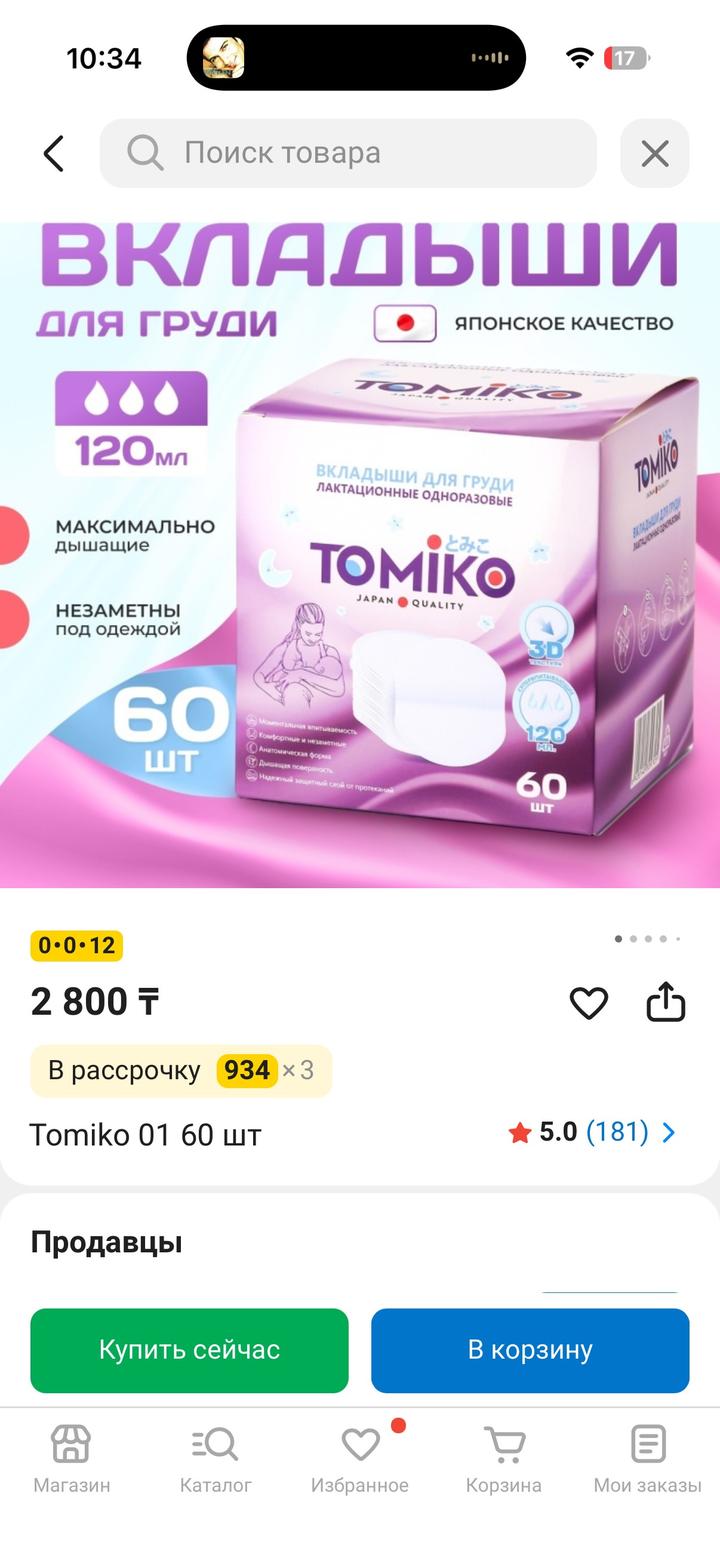Add product to favorites with heart icon
The height and width of the screenshot is (1565, 720).
(588, 1002)
